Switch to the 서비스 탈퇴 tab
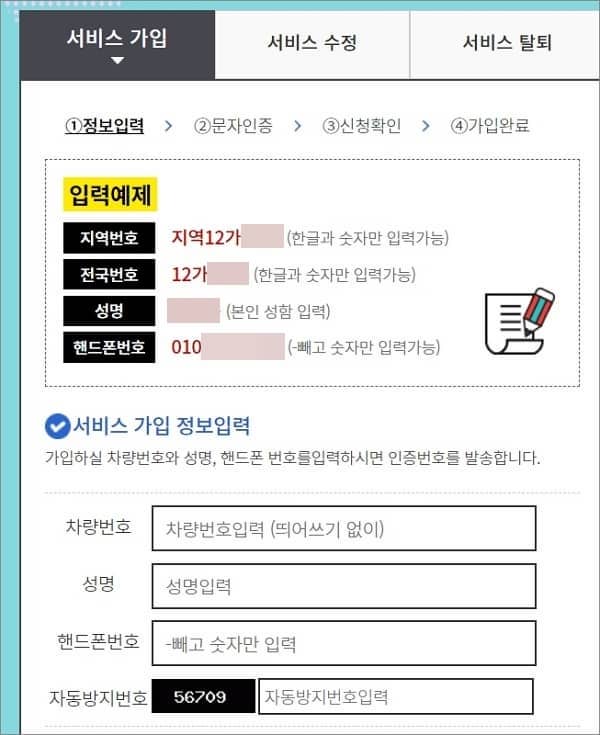This screenshot has width=600, height=735. click(506, 43)
